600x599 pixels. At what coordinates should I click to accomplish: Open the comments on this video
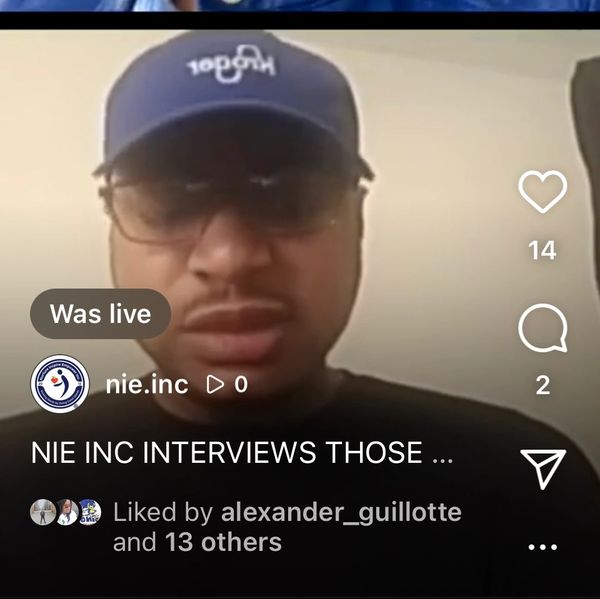click(543, 329)
